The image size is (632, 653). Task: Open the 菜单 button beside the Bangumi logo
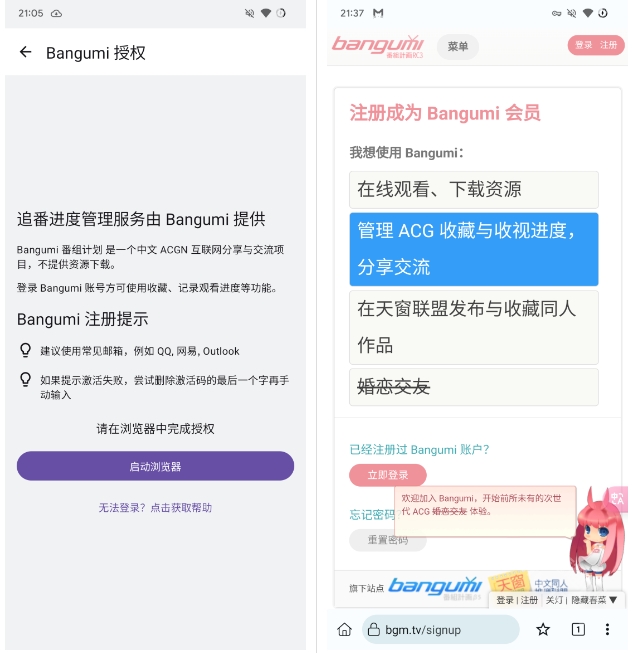tap(458, 46)
